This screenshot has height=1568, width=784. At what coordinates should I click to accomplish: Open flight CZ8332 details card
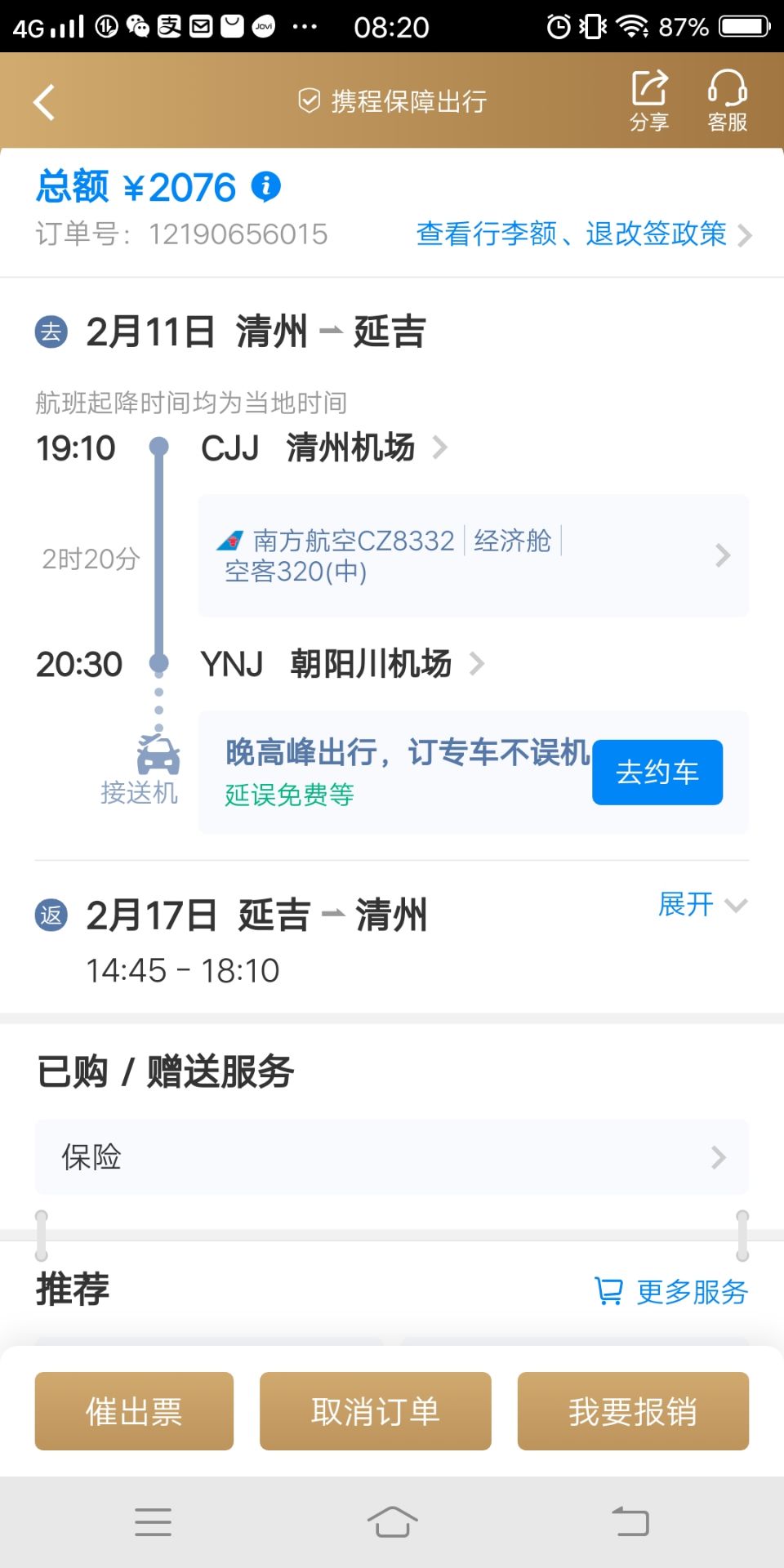[x=473, y=555]
